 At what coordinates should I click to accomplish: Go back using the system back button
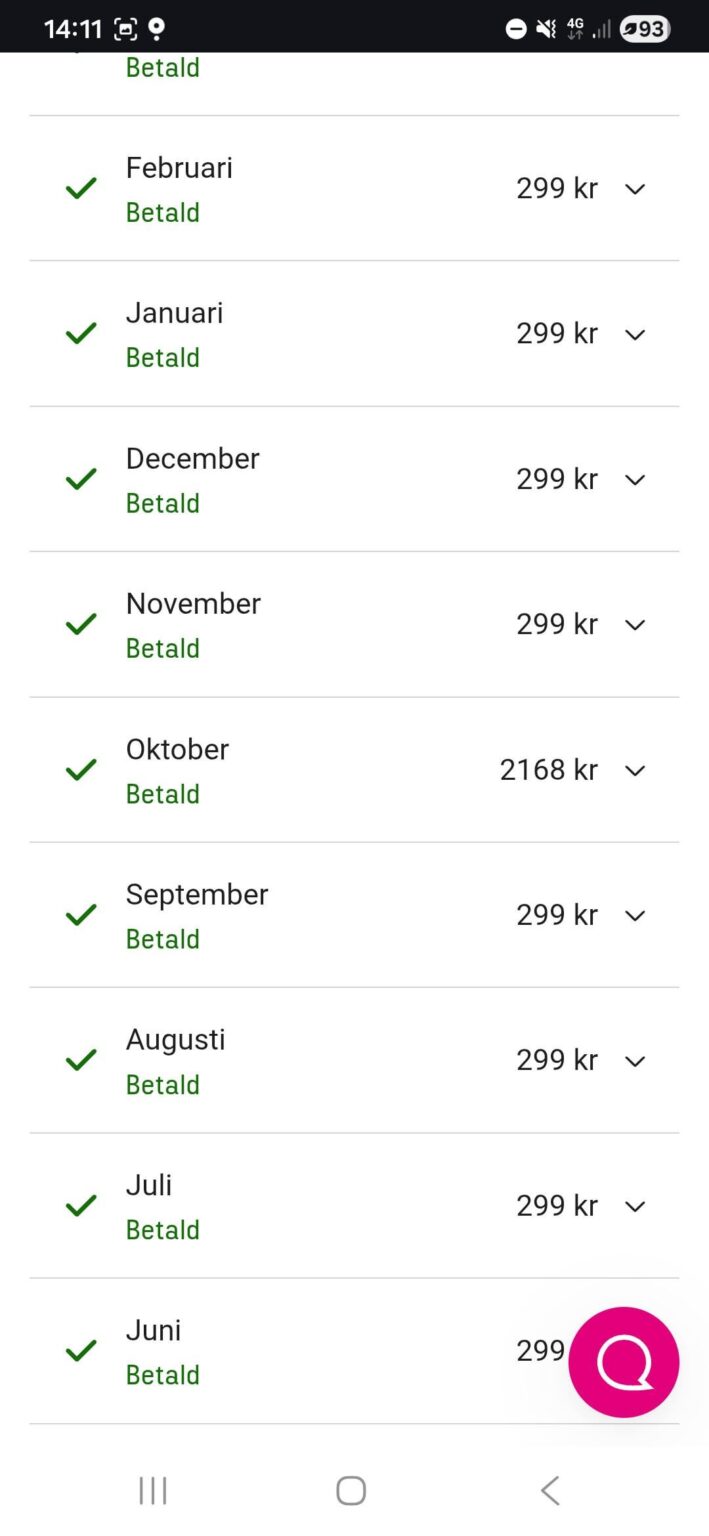click(549, 1491)
